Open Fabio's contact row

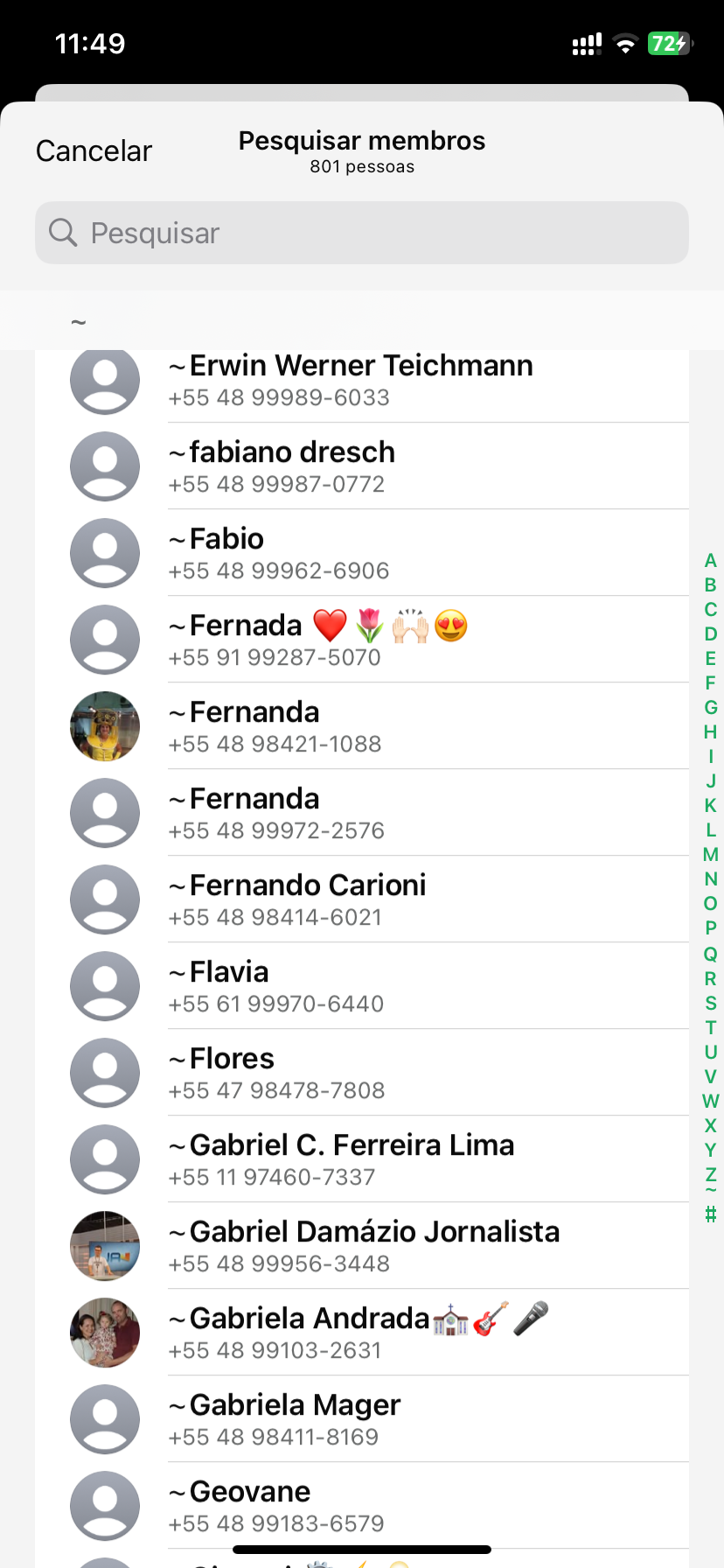coord(360,553)
